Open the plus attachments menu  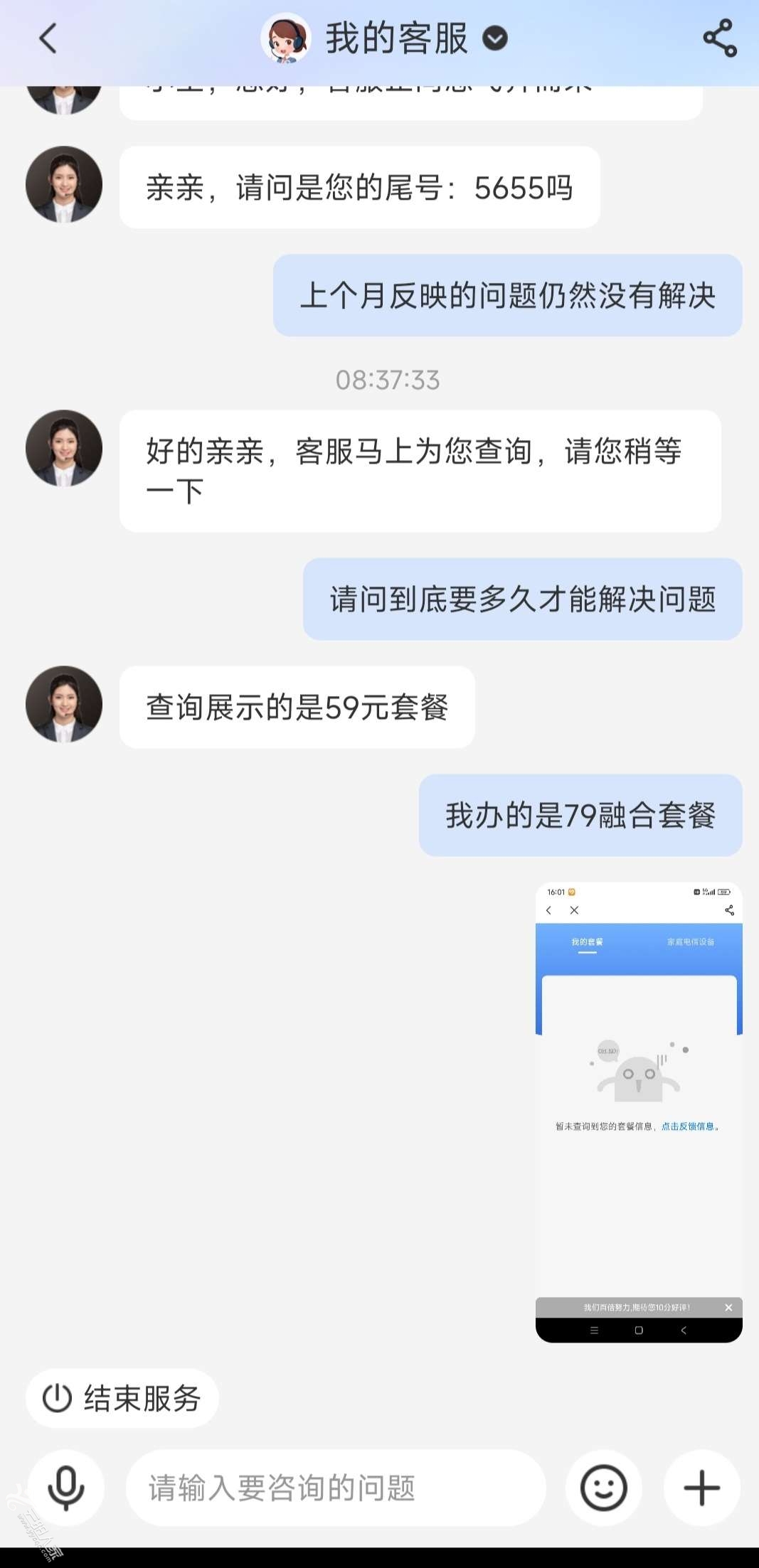point(701,1488)
